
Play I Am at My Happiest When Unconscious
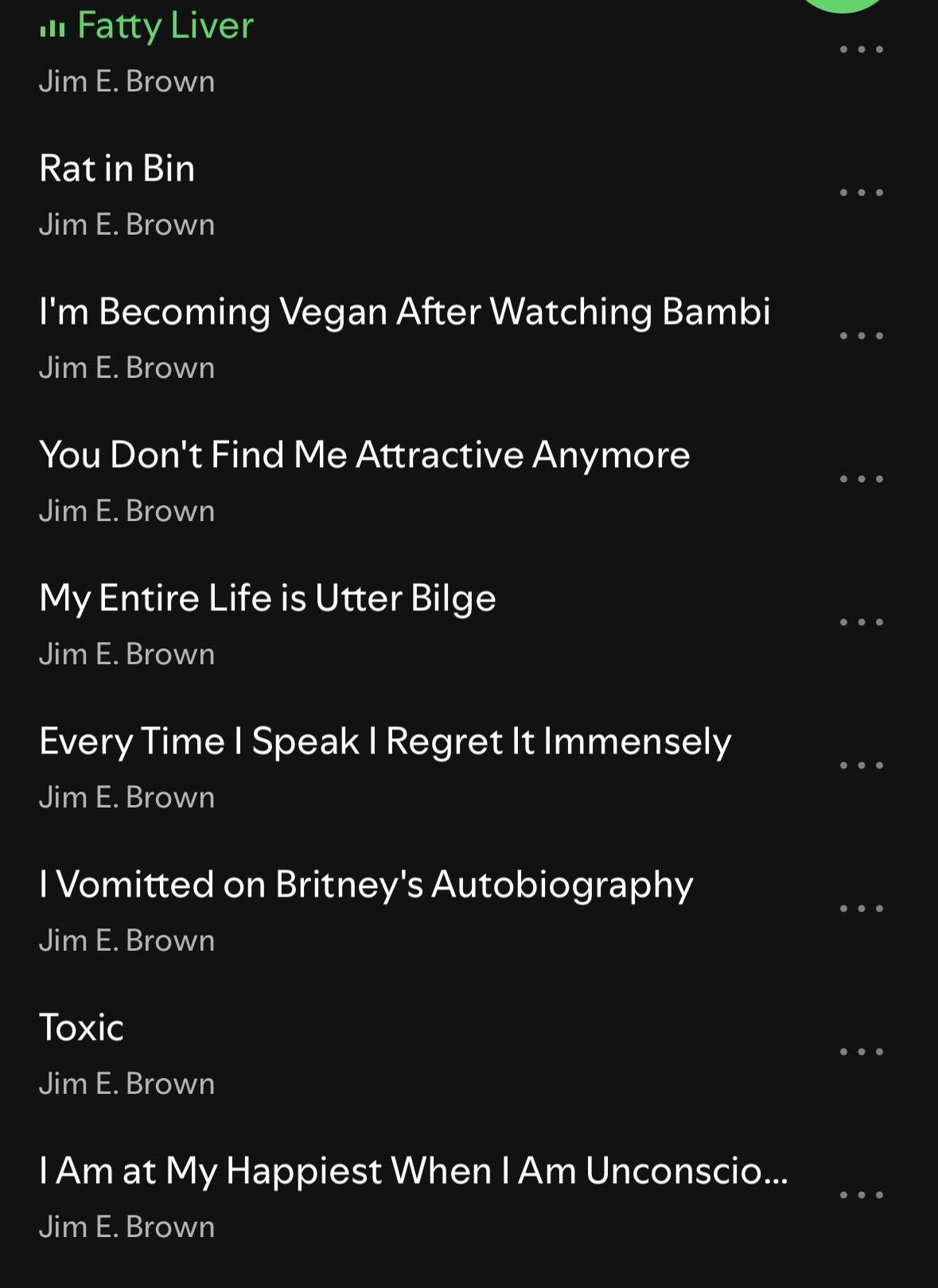[x=412, y=1172]
